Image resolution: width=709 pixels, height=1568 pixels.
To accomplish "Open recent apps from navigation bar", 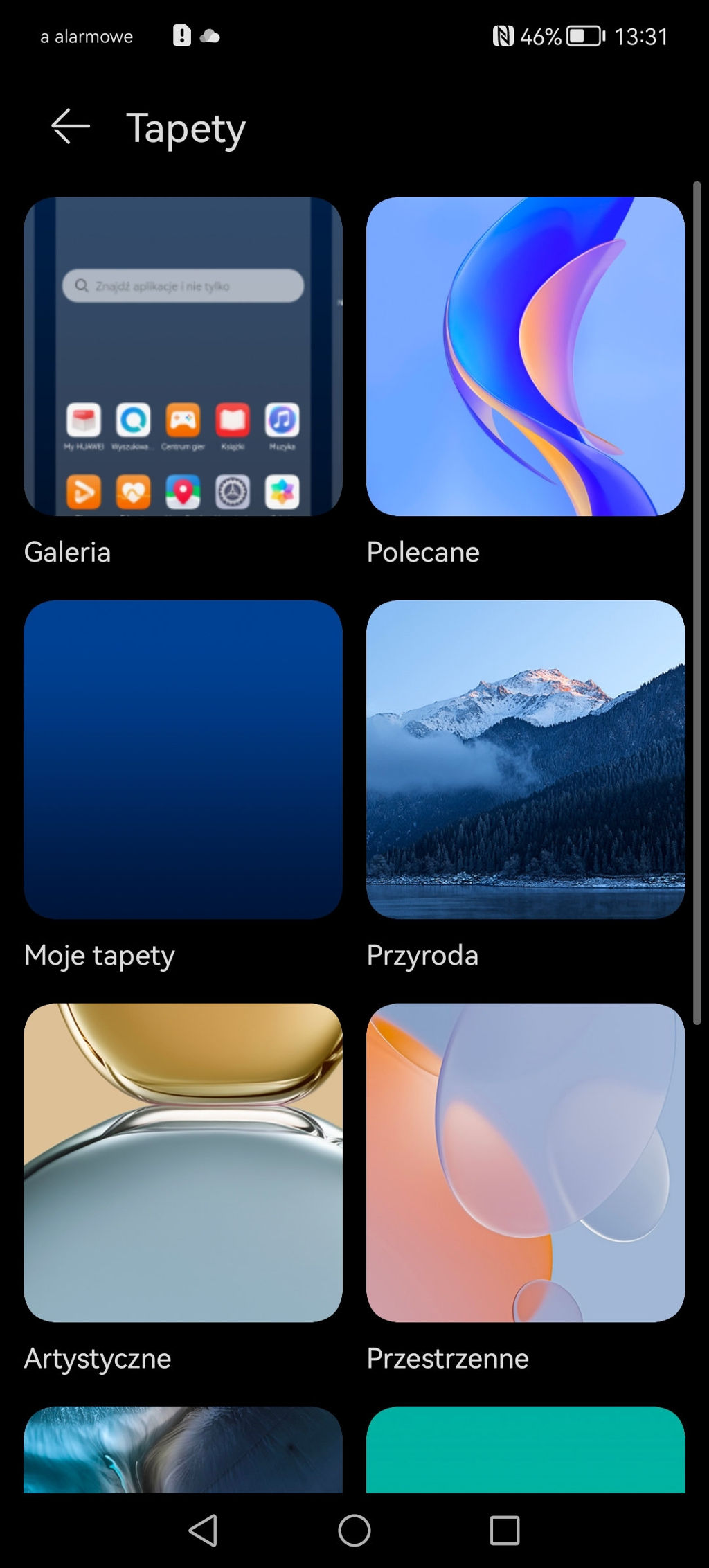I will click(505, 1530).
